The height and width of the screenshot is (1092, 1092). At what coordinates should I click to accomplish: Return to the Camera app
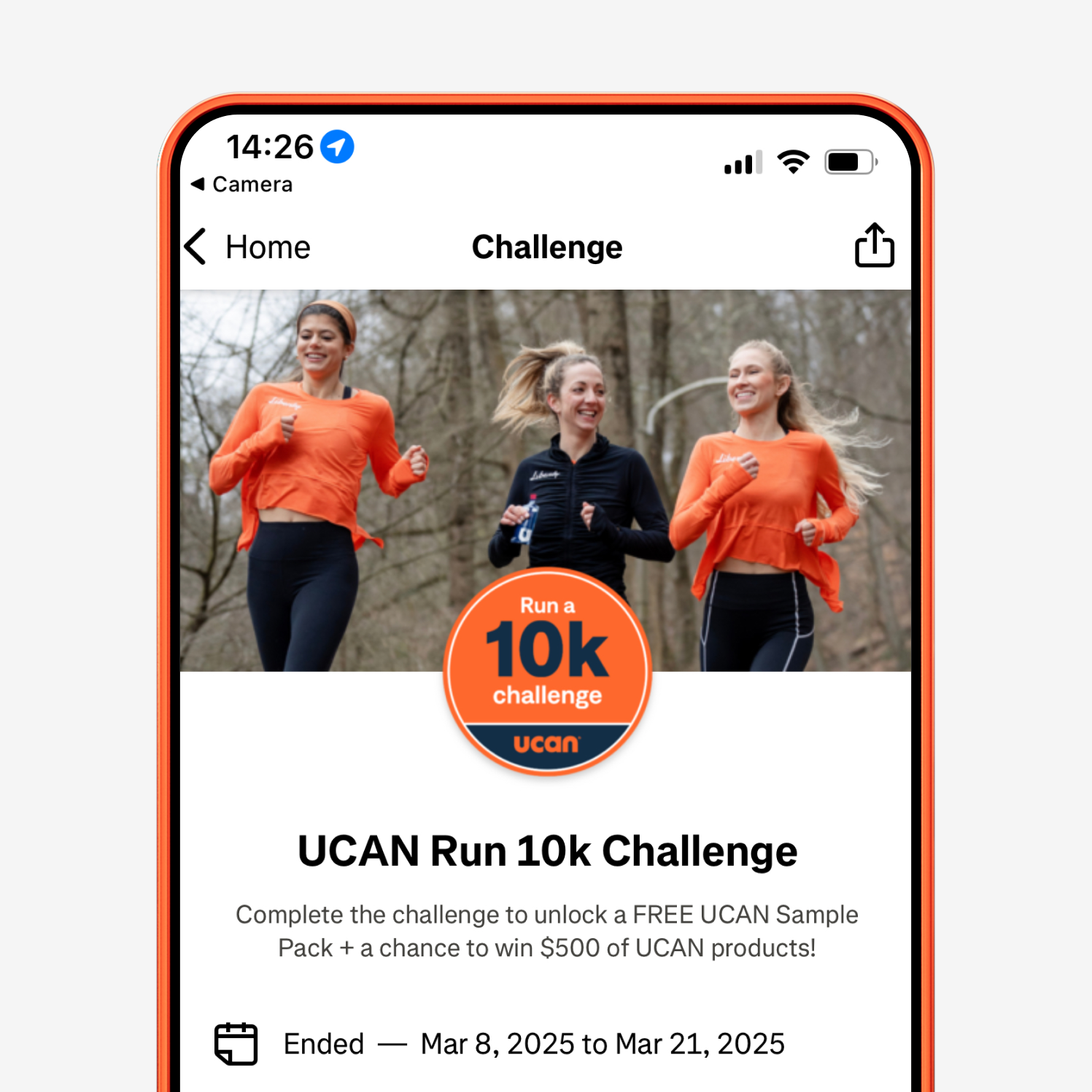click(x=241, y=185)
